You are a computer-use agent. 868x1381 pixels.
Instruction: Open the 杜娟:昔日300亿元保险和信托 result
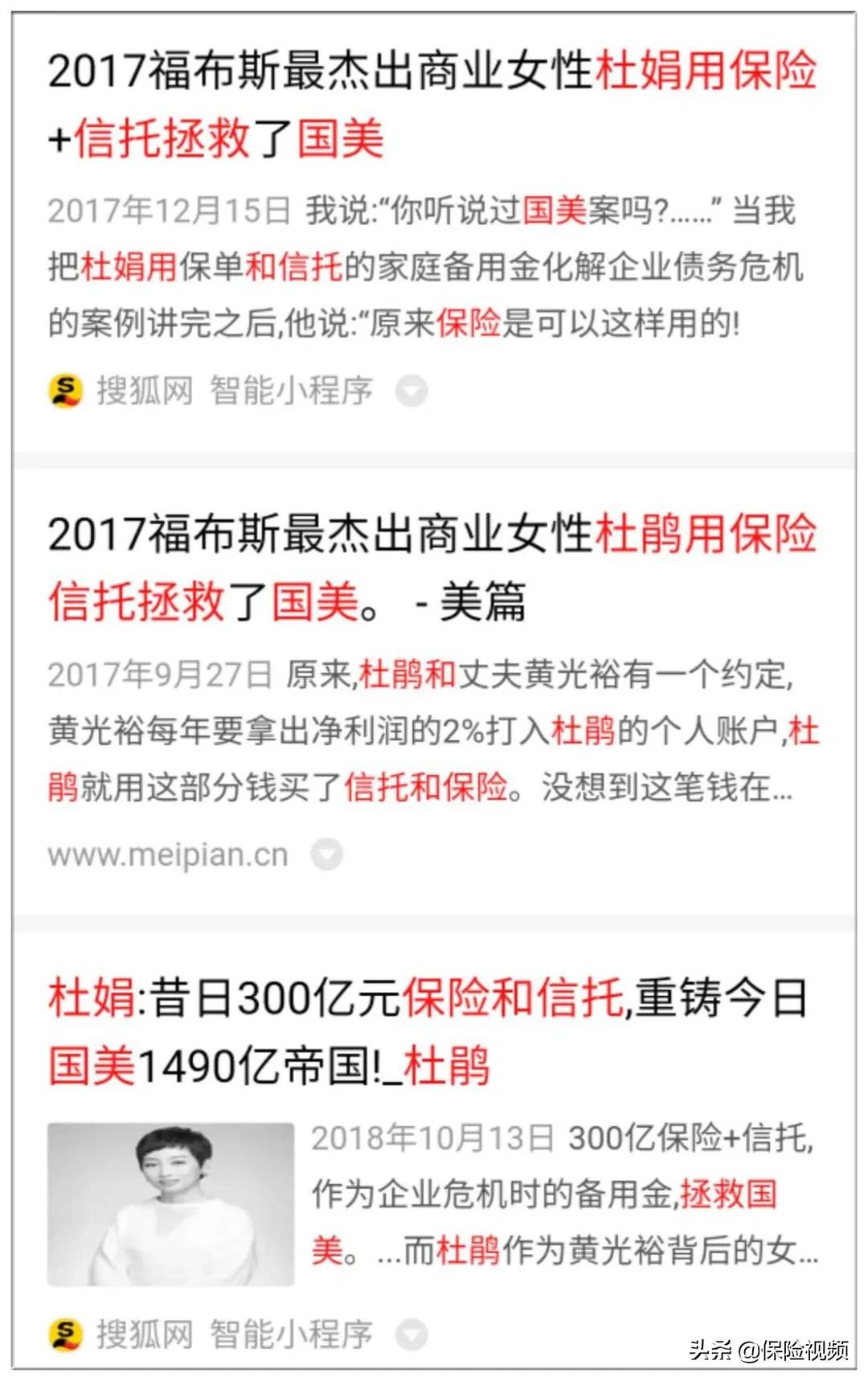(428, 1031)
